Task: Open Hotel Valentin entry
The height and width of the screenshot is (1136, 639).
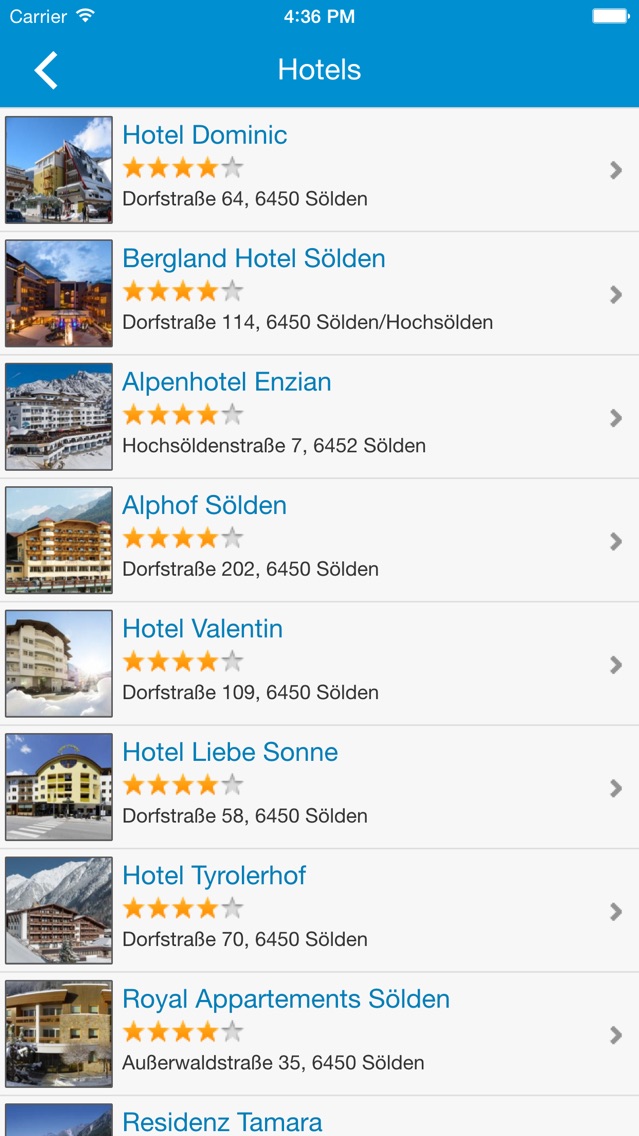Action: point(320,664)
